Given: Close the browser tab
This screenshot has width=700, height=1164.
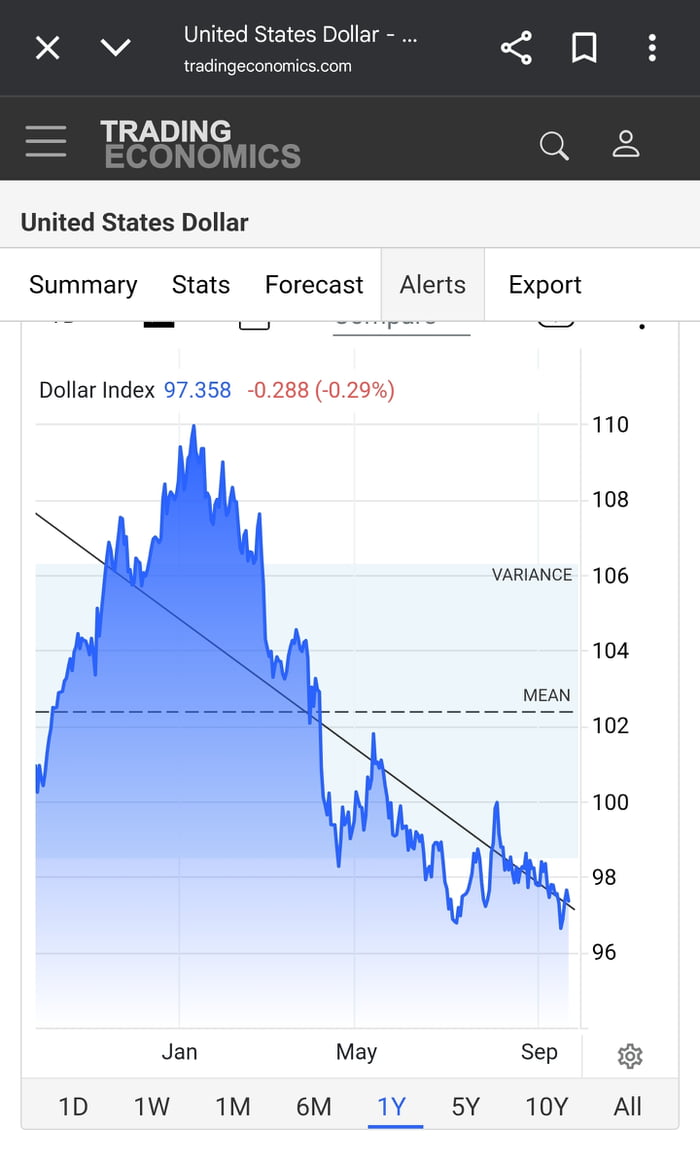Looking at the screenshot, I should (x=47, y=47).
